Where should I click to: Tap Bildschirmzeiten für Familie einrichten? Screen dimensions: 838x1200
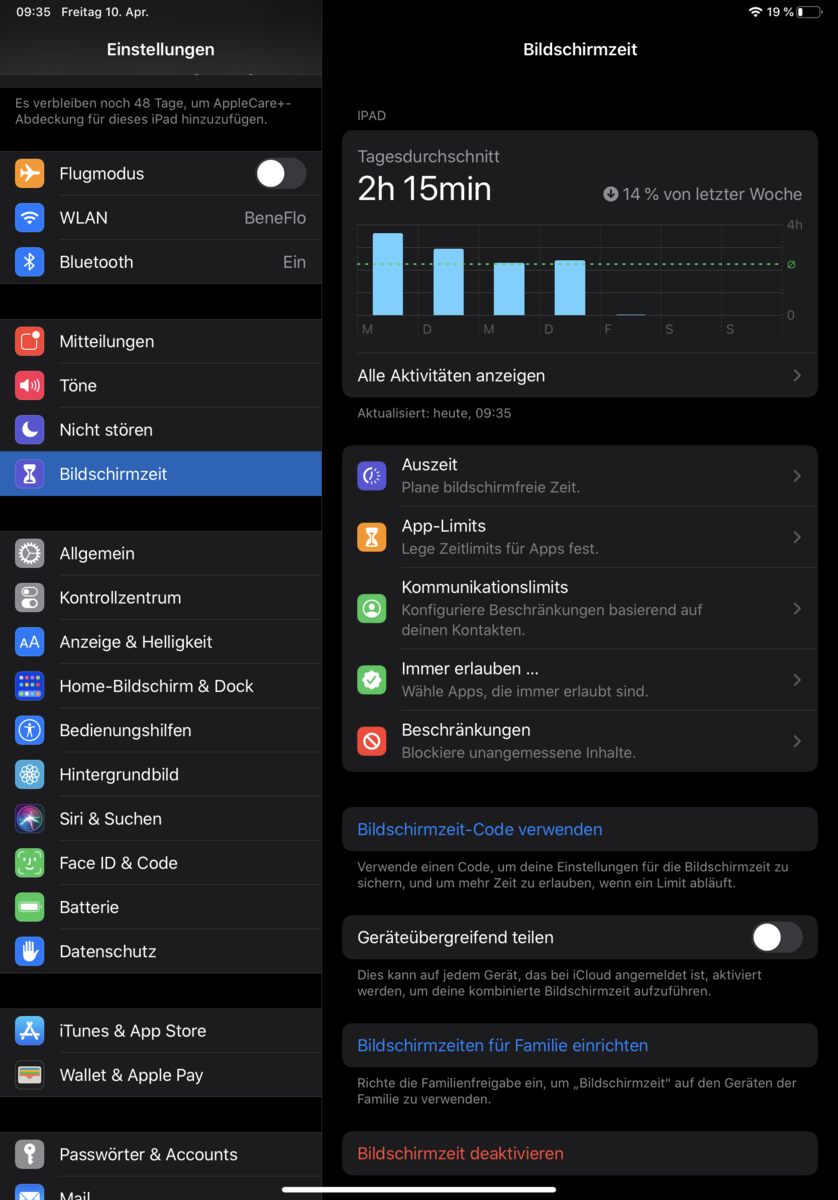tap(503, 1046)
